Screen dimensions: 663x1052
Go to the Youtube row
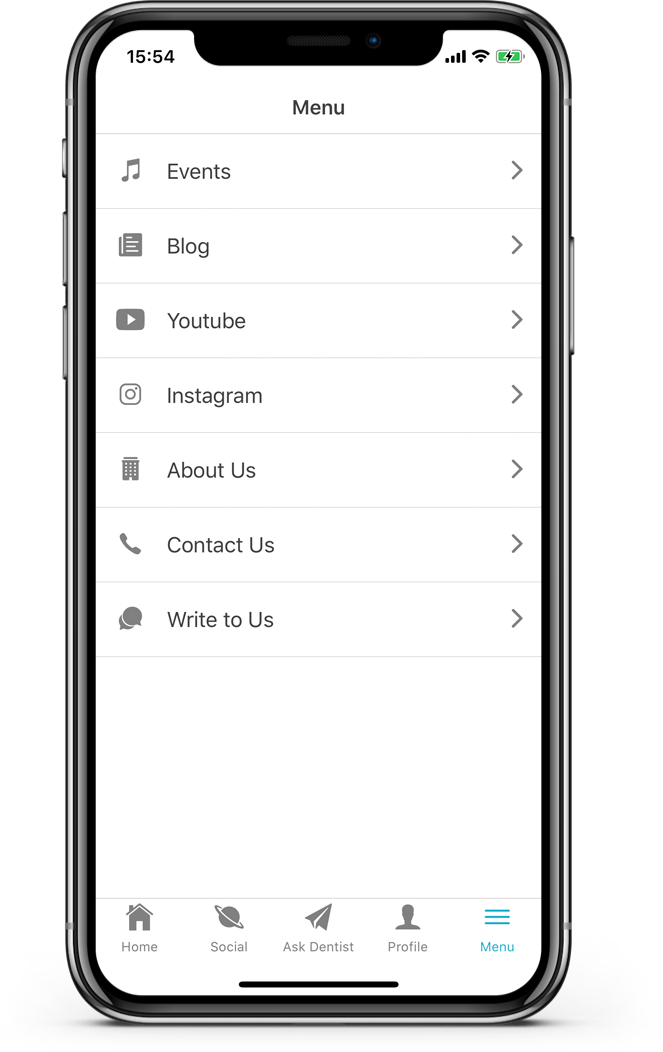click(x=318, y=321)
